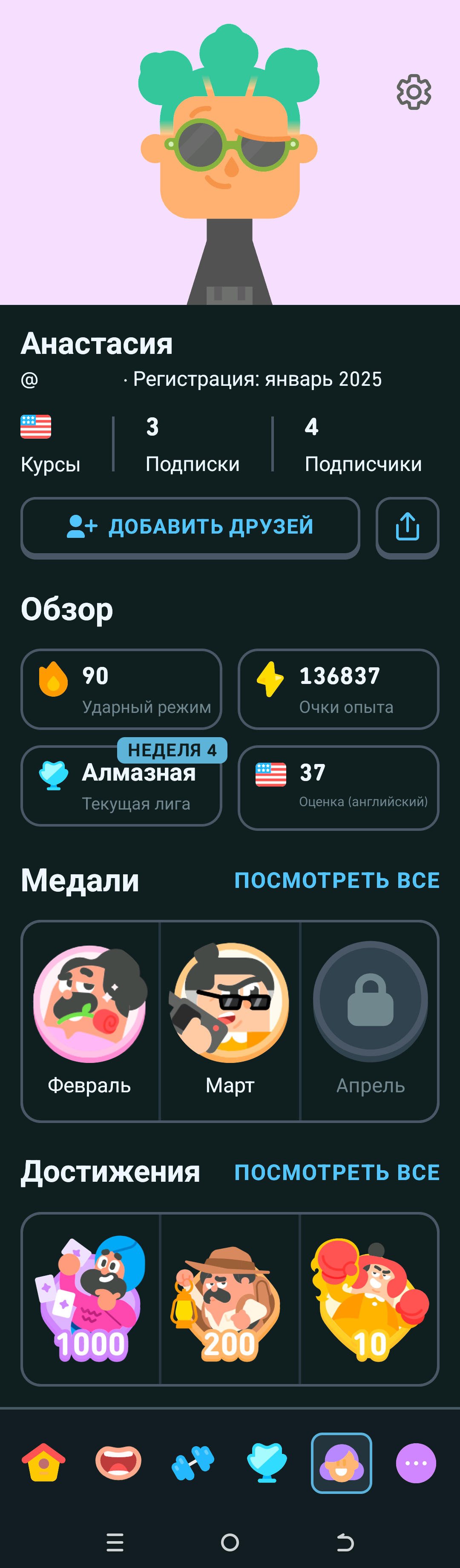The image size is (460, 1568).
Task: Tap the ДОБАВИТЬ ДРУЗЕЙ button
Action: pos(190,526)
